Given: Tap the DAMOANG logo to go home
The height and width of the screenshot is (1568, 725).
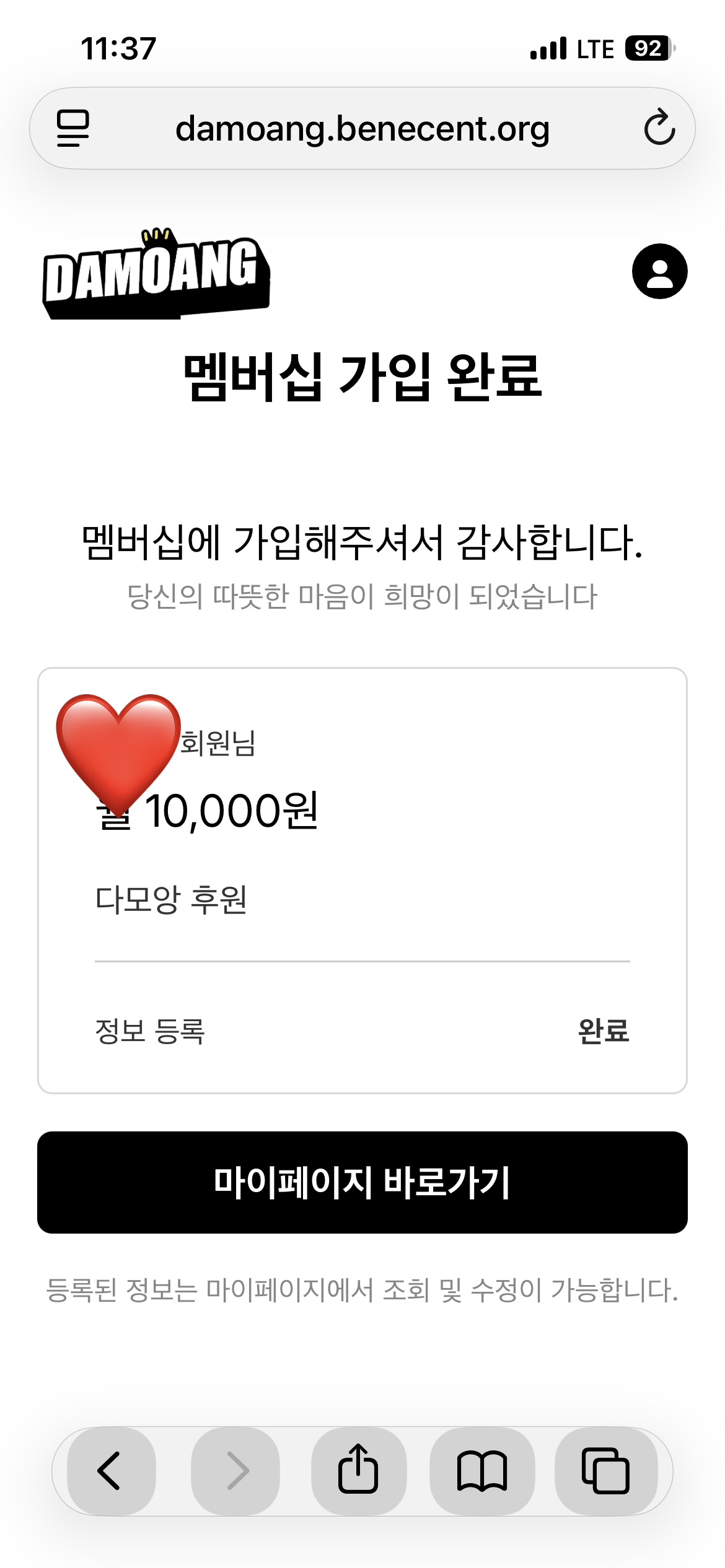Looking at the screenshot, I should (x=156, y=274).
